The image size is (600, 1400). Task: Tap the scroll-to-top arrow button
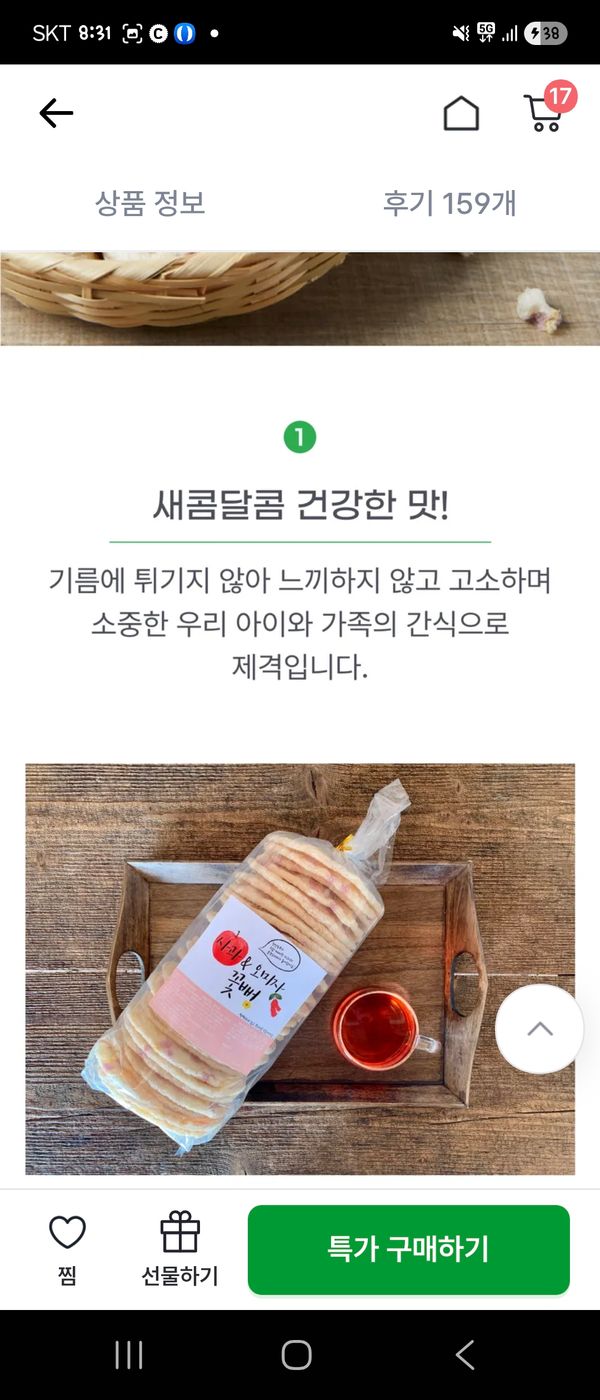tap(540, 1029)
